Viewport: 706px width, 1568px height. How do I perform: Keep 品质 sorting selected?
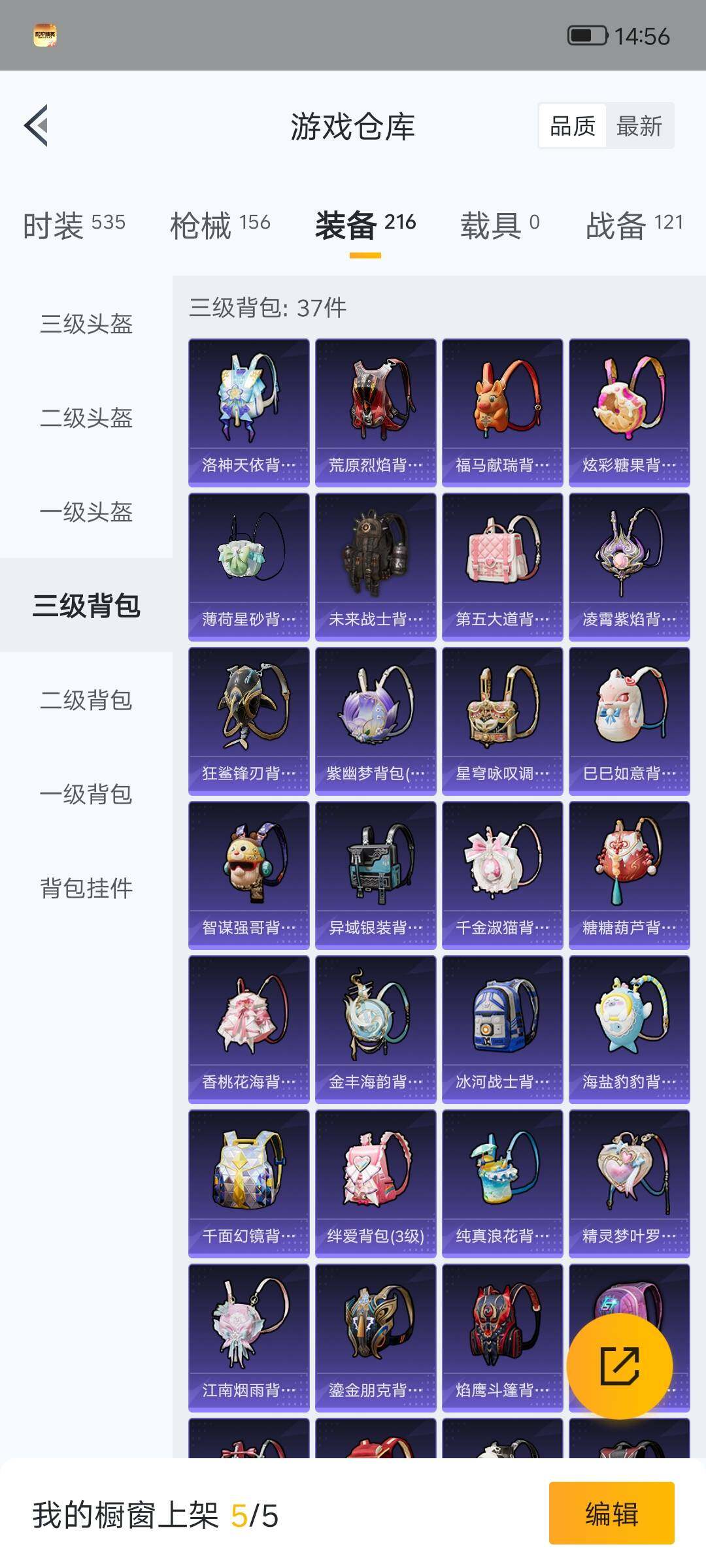pos(573,126)
